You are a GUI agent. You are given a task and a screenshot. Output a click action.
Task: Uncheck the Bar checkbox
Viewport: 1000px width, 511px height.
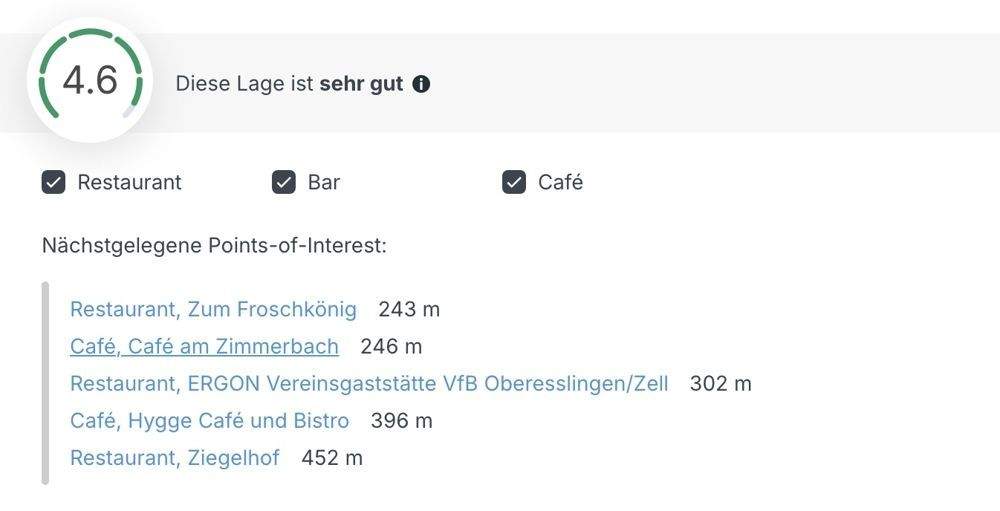pos(284,182)
